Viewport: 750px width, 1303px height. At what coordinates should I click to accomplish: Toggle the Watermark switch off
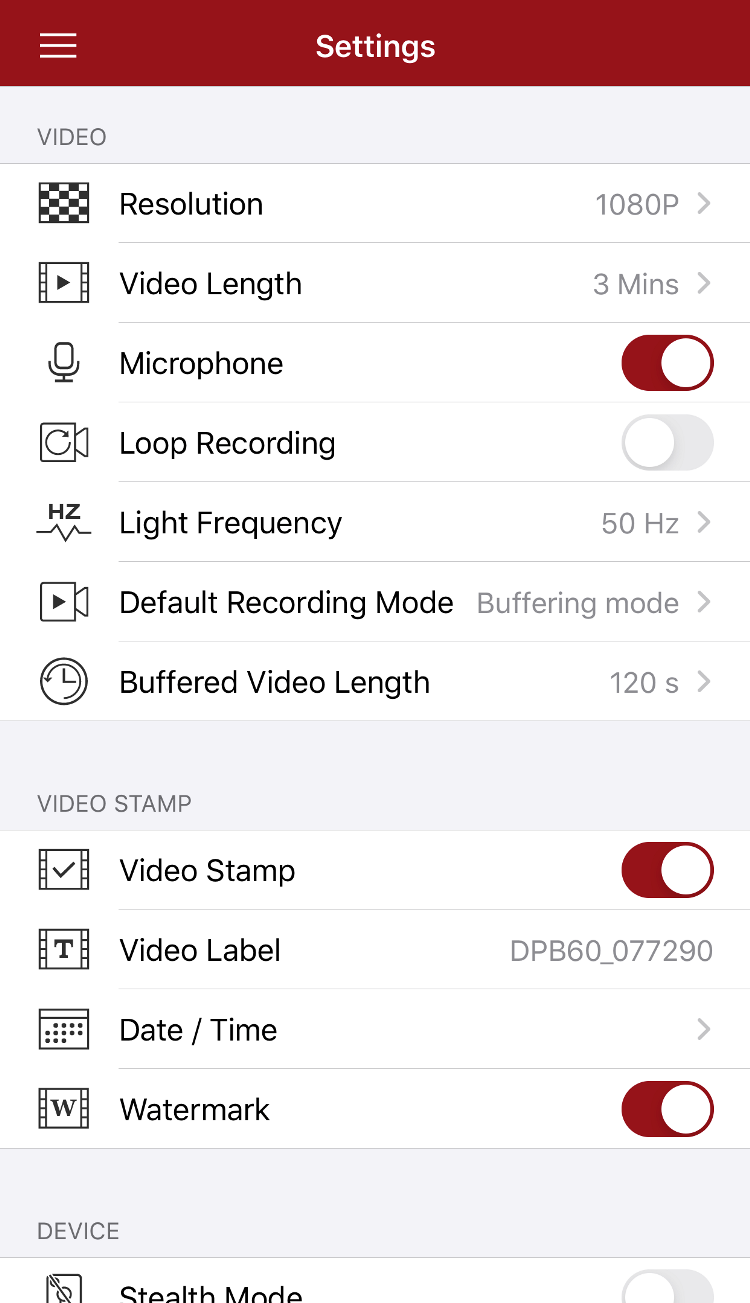click(667, 1109)
